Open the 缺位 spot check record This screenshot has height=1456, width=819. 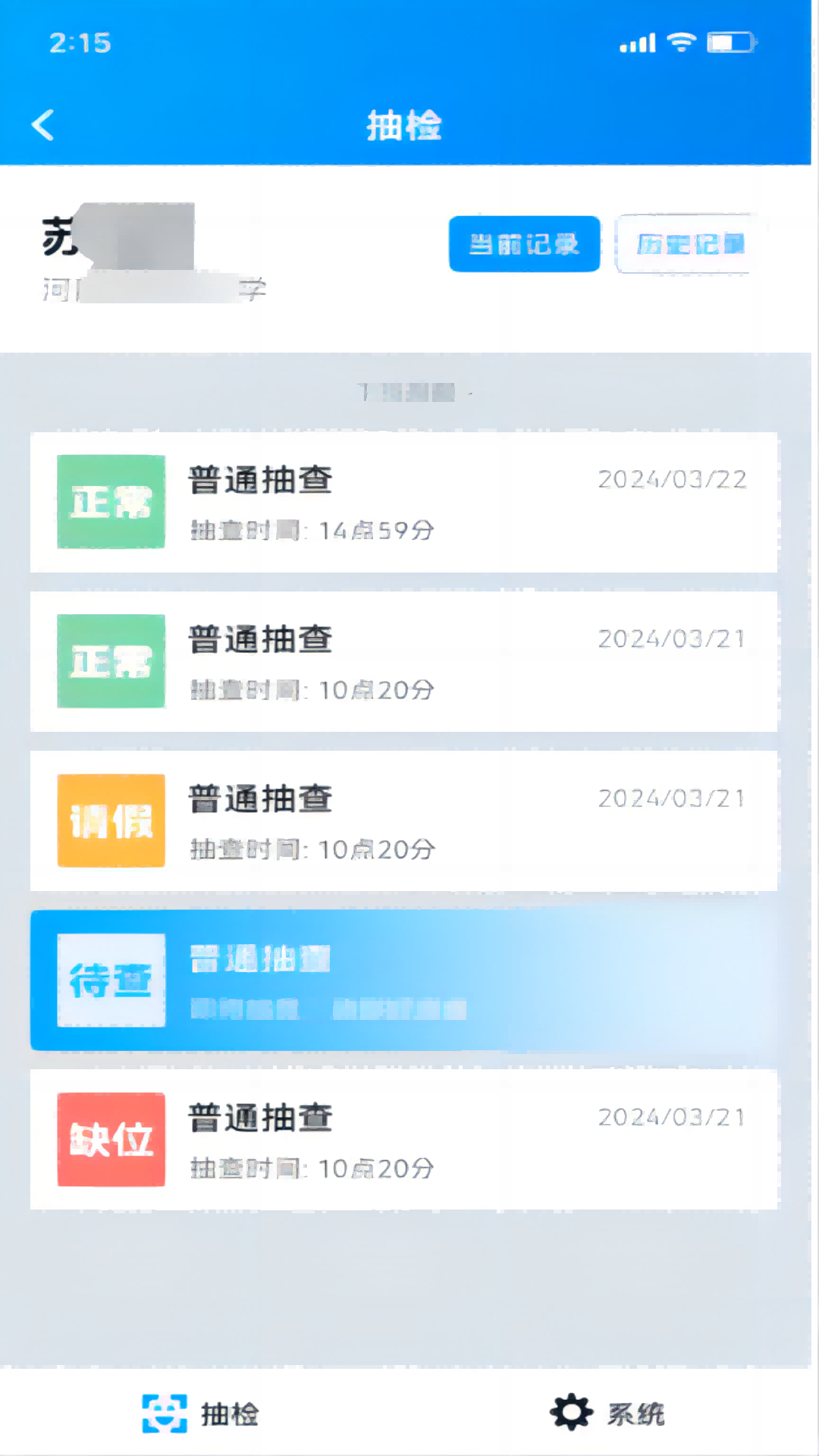(x=403, y=1139)
